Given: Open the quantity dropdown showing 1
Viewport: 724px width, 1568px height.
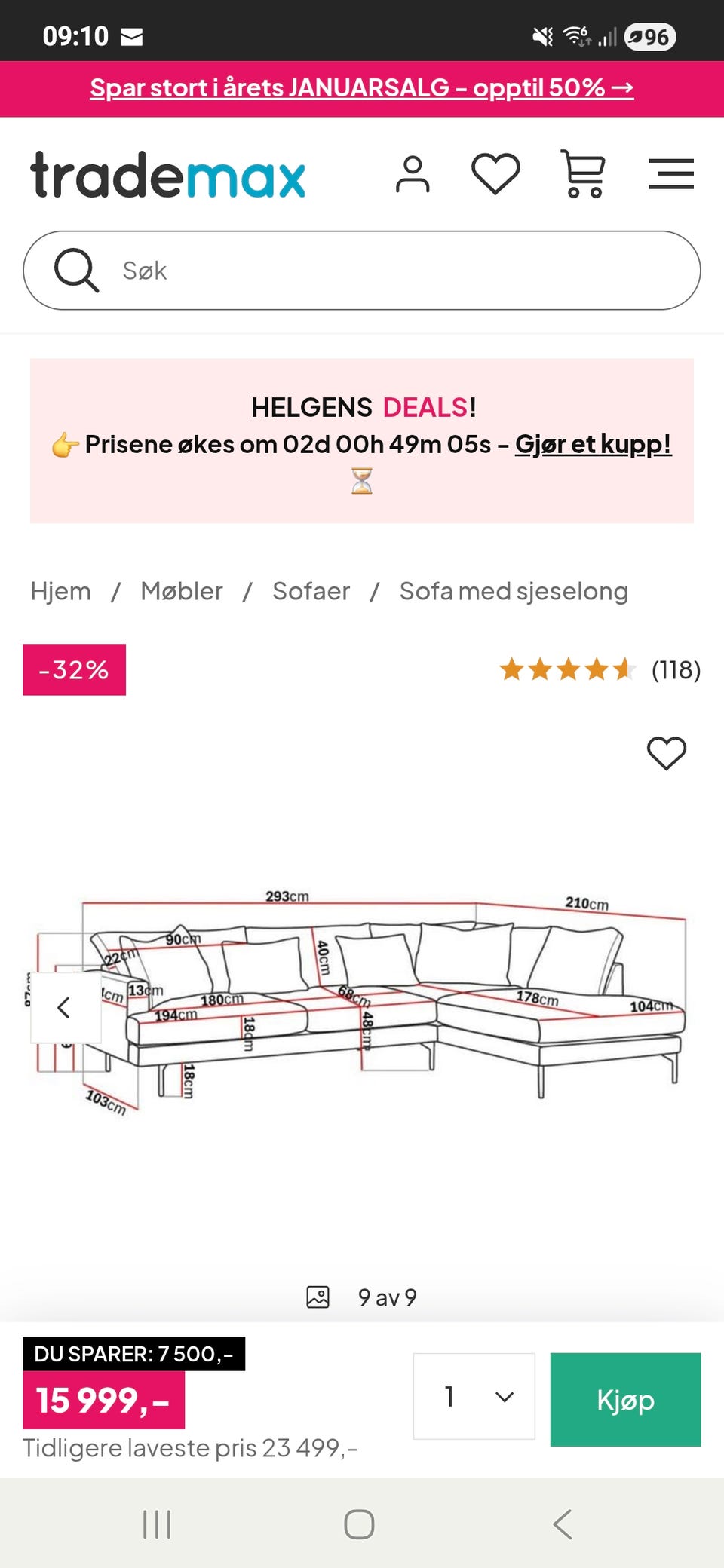Looking at the screenshot, I should pyautogui.click(x=473, y=1396).
